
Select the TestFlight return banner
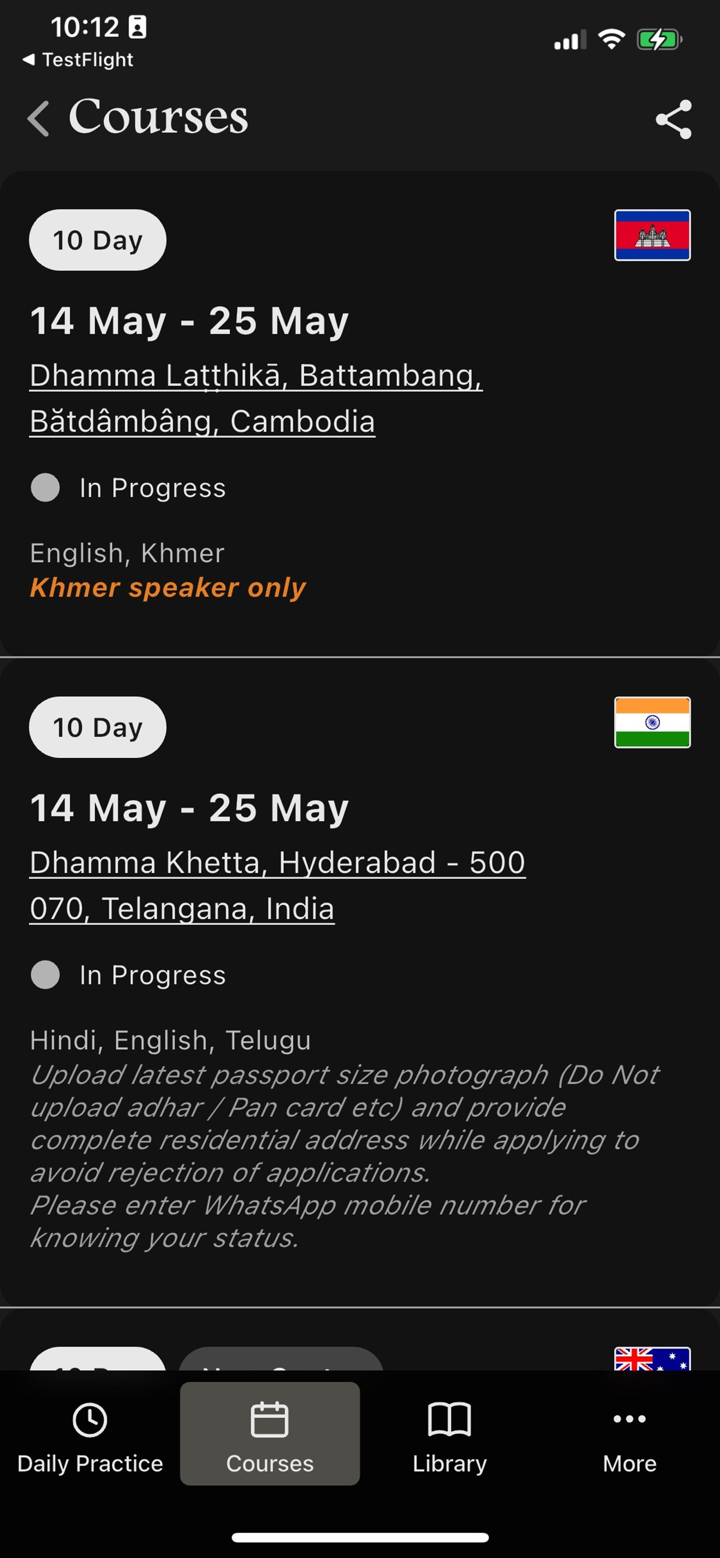[76, 60]
